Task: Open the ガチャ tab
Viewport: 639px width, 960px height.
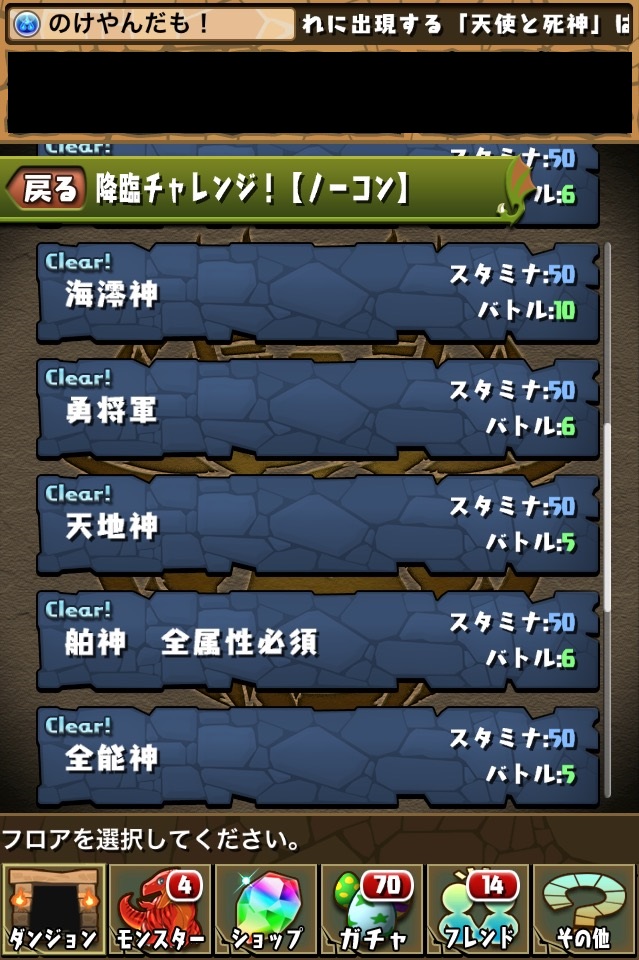Action: (373, 910)
